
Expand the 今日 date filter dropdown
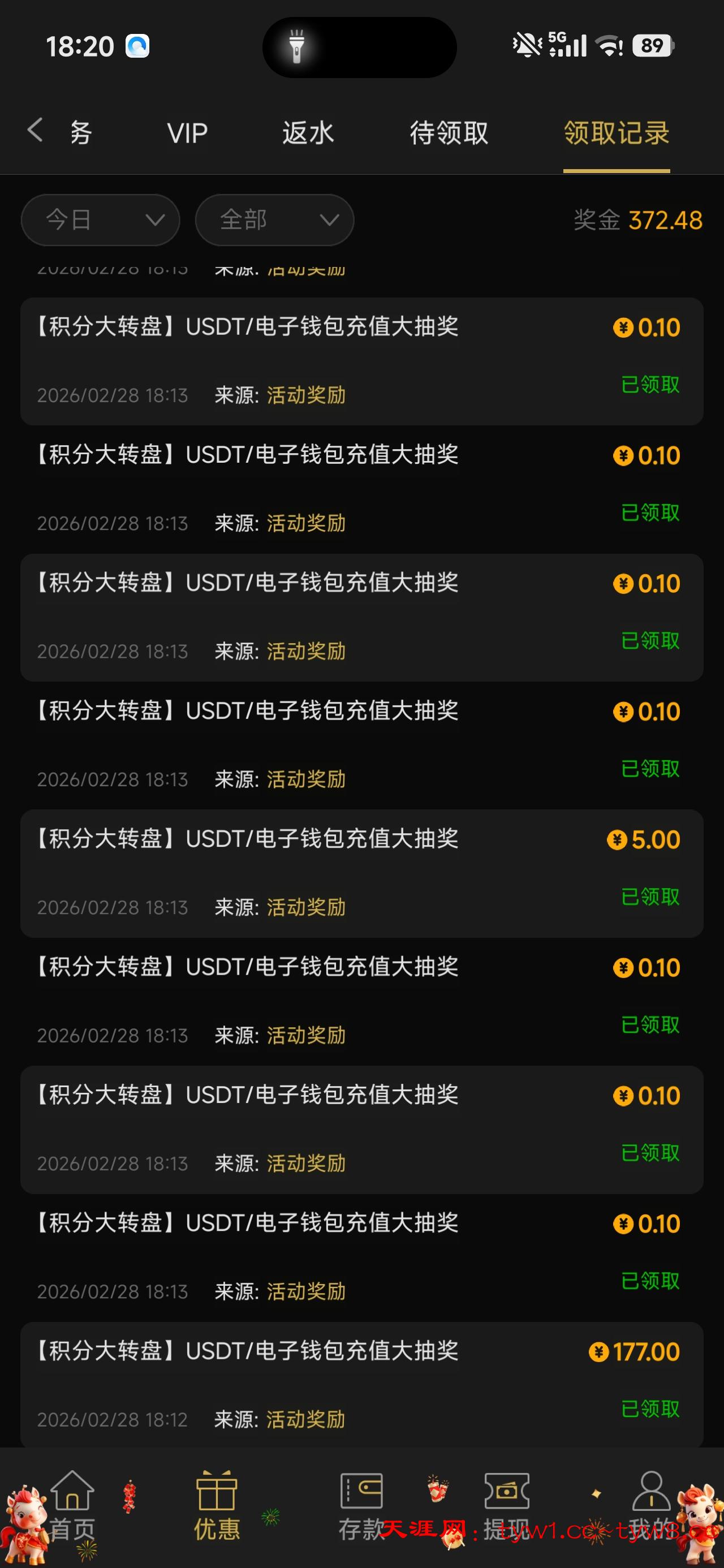[x=101, y=219]
